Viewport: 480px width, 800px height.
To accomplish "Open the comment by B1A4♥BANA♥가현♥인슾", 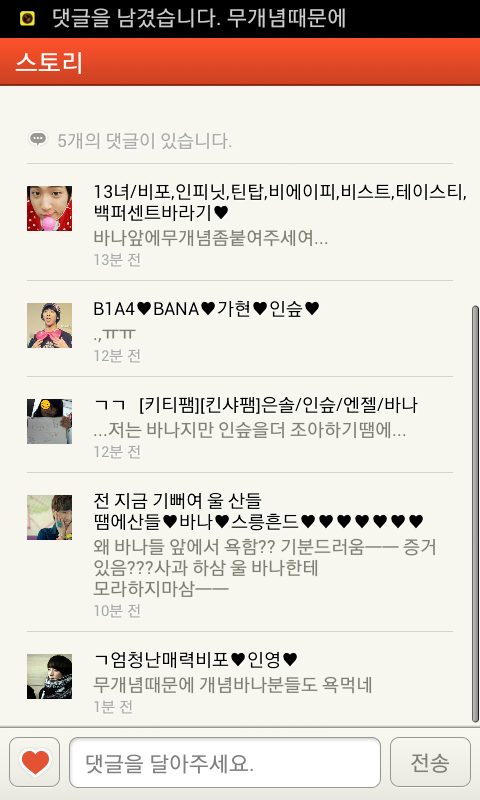I will [x=240, y=329].
